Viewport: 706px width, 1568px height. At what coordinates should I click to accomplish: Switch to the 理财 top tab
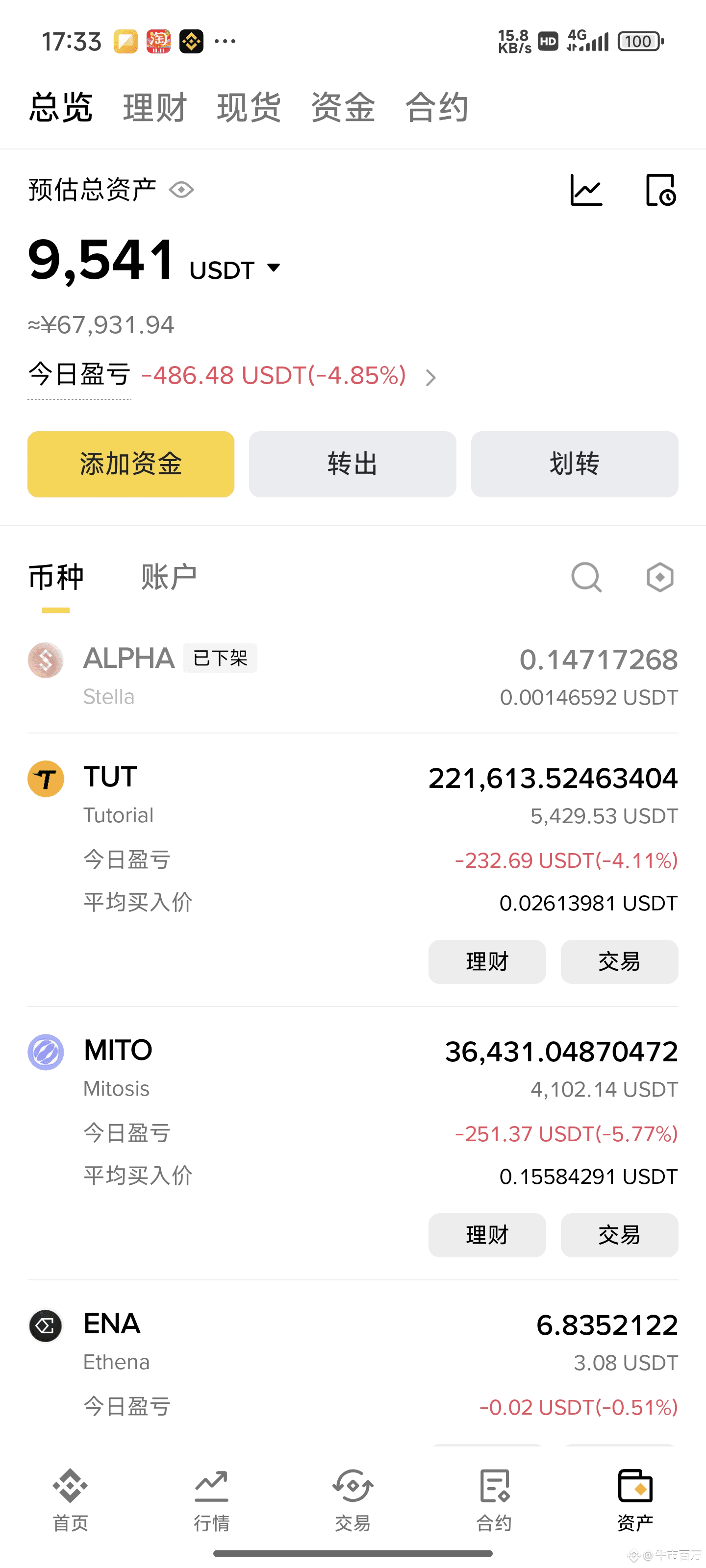tap(155, 108)
